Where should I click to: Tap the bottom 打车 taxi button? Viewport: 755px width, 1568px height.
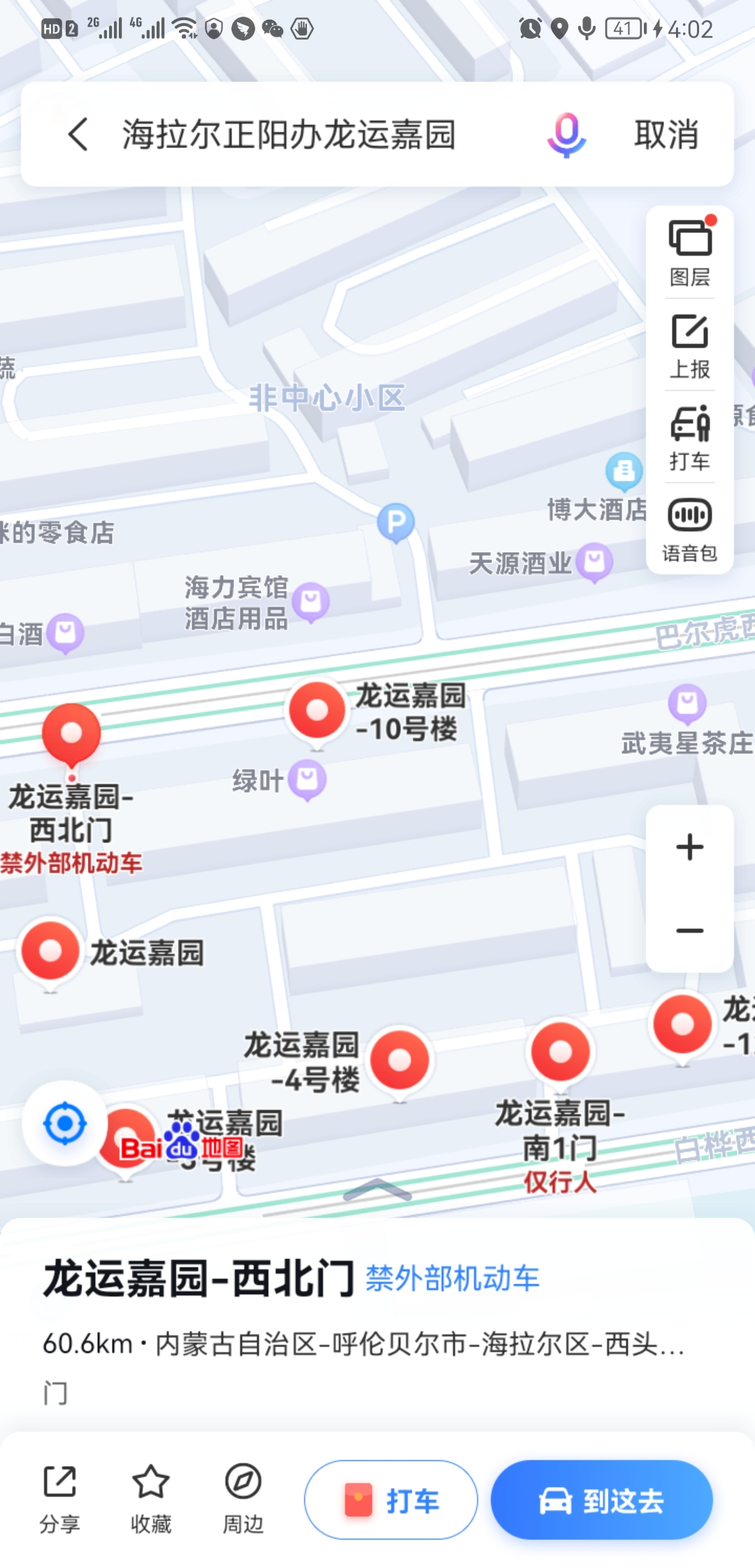point(391,1500)
